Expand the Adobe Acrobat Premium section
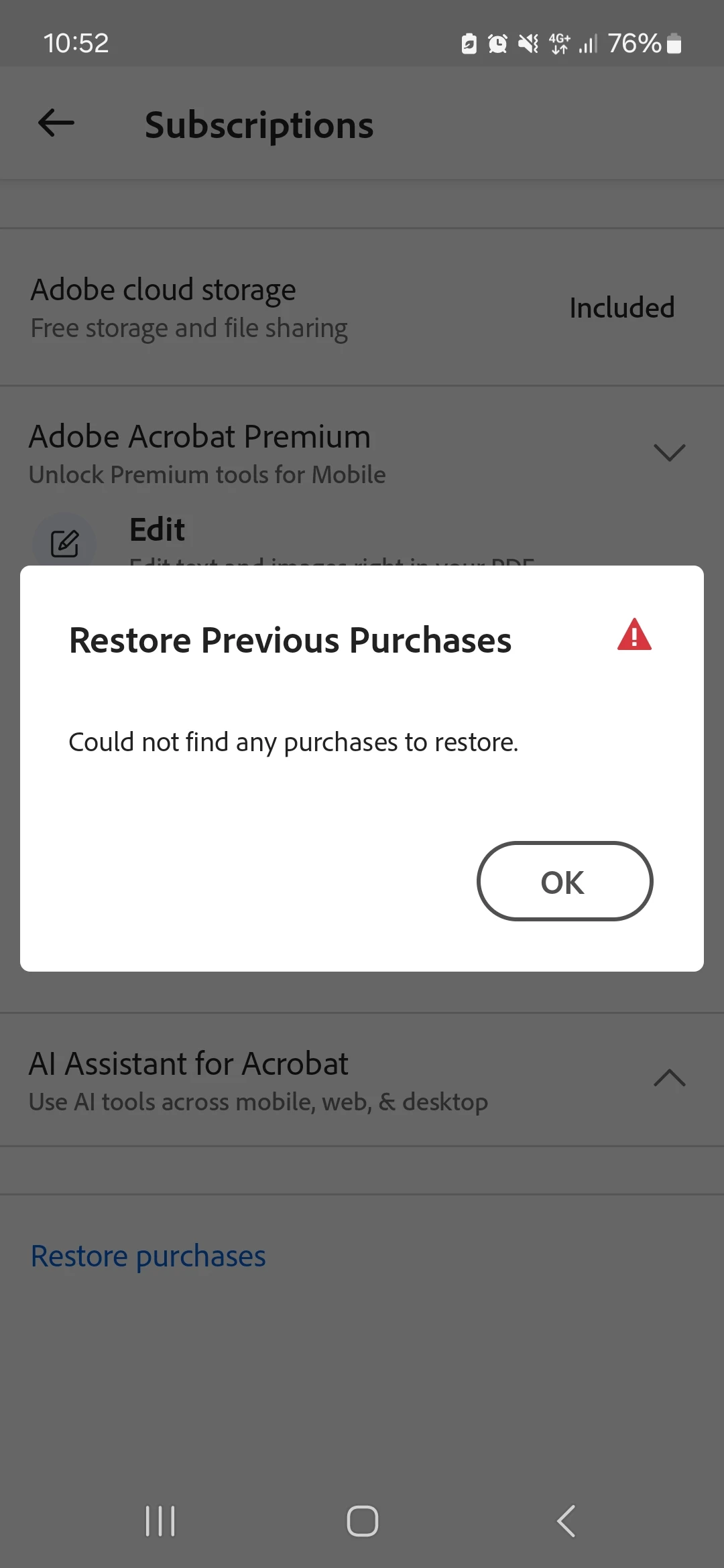Screen dimensions: 724x1568 tap(669, 453)
